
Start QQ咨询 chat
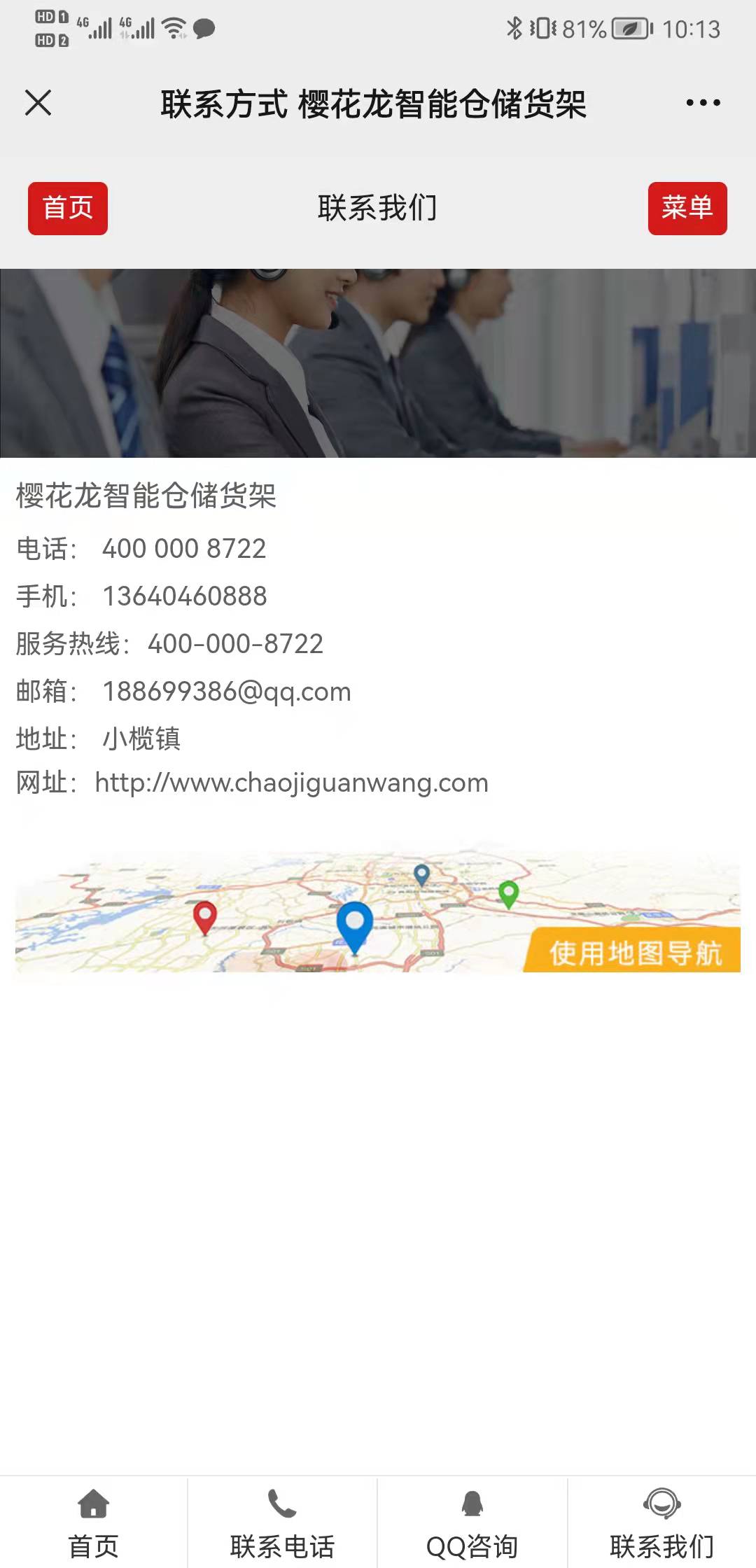coord(472,1524)
